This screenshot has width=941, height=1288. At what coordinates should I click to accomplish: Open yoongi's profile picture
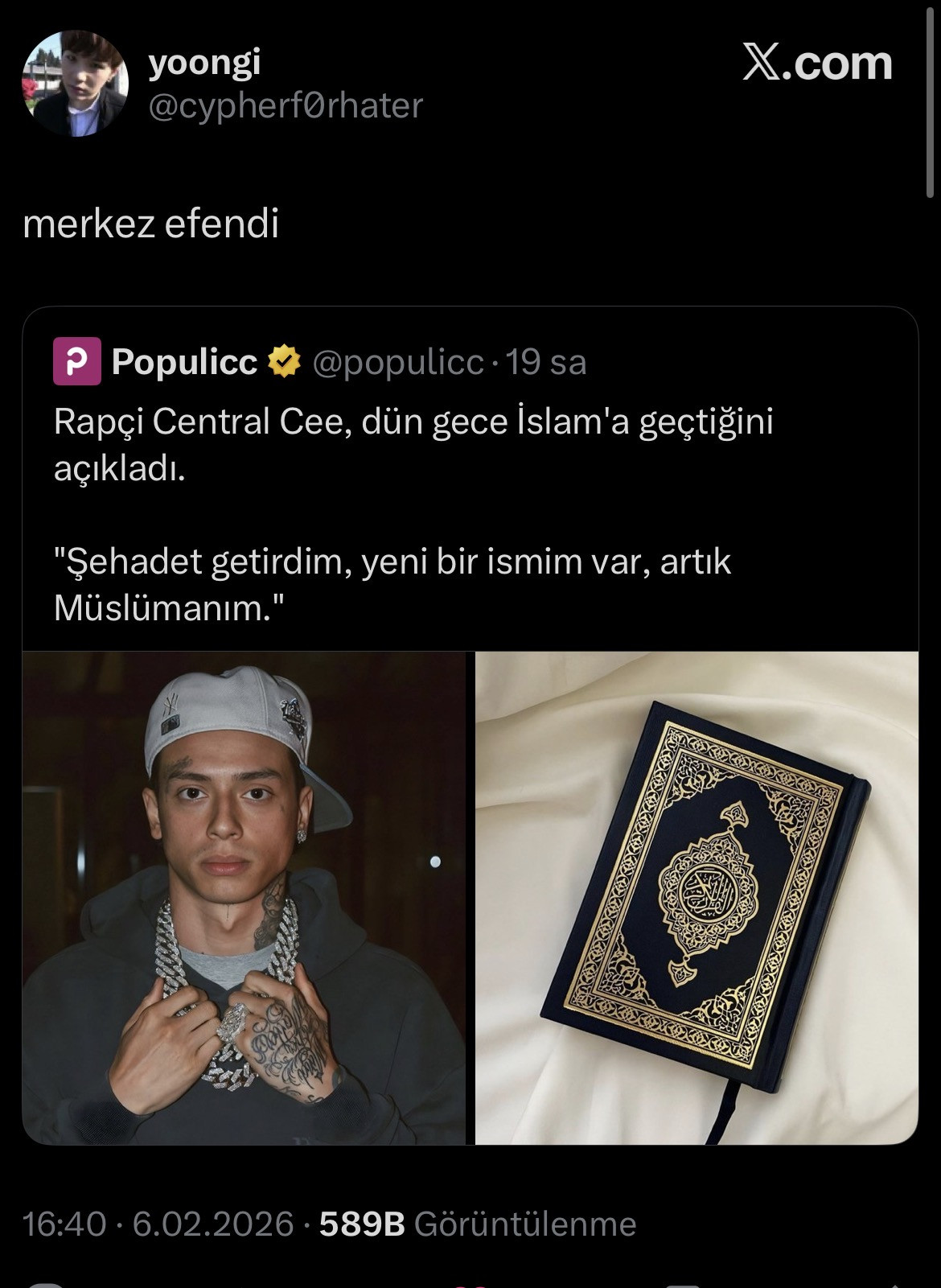pos(75,84)
